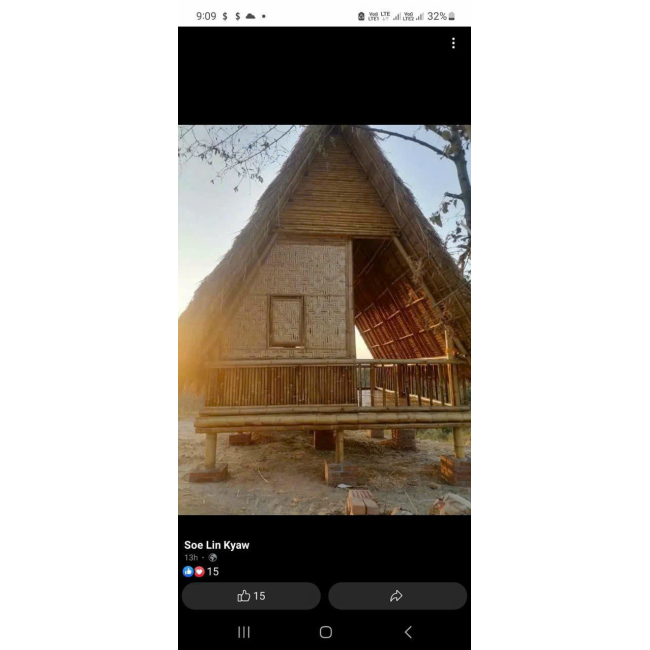
Task: Share this photo using the arrow button
Action: coord(397,596)
